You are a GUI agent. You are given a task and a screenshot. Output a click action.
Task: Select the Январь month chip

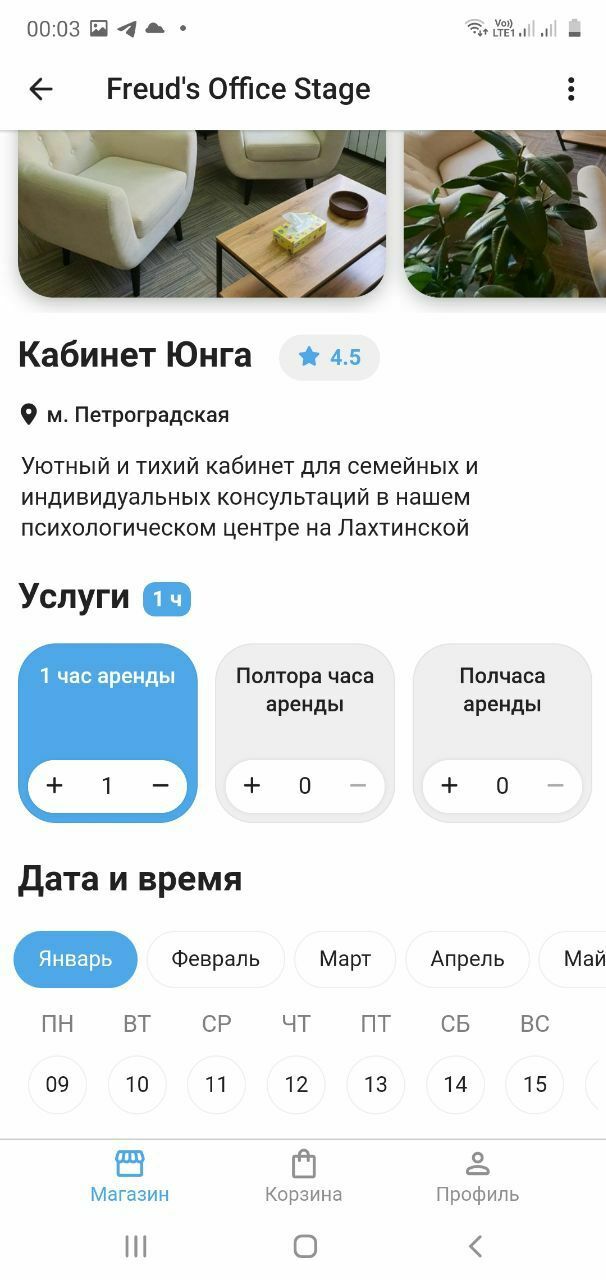point(75,959)
